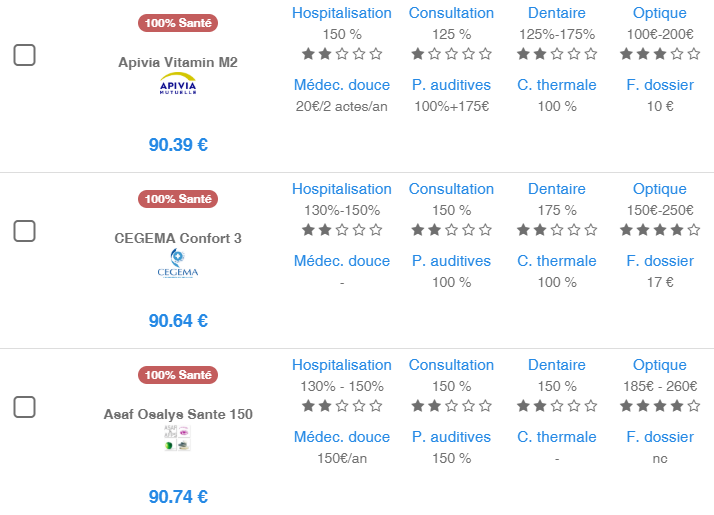The width and height of the screenshot is (714, 515).
Task: Open the Apivia Vitamin M2 offer
Action: [x=178, y=62]
